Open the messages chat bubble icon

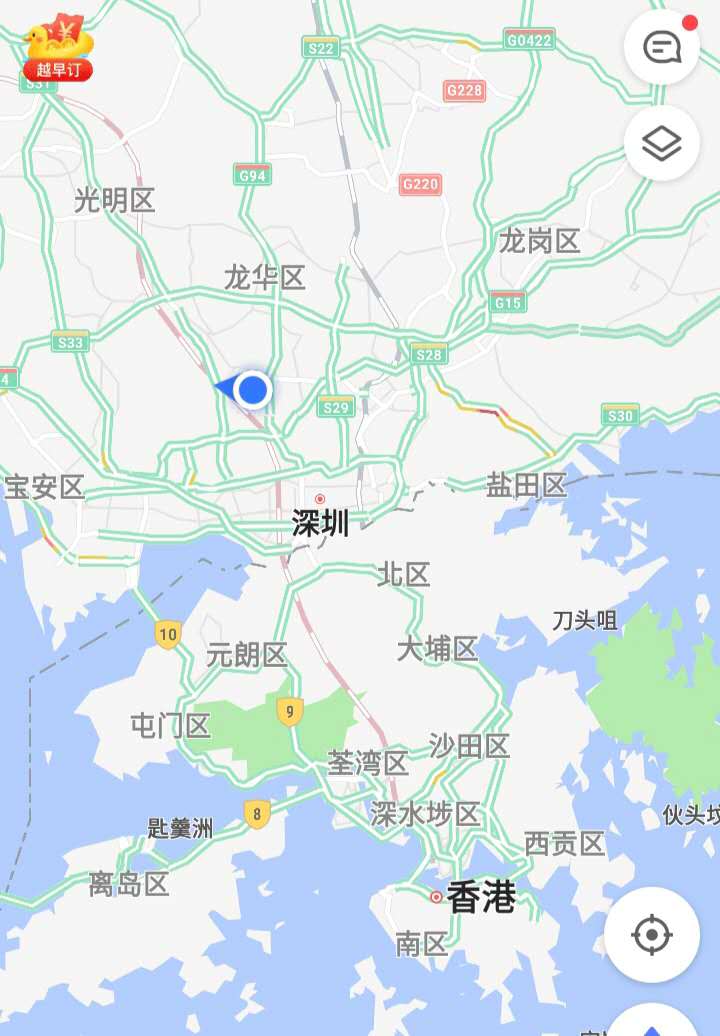(661, 47)
